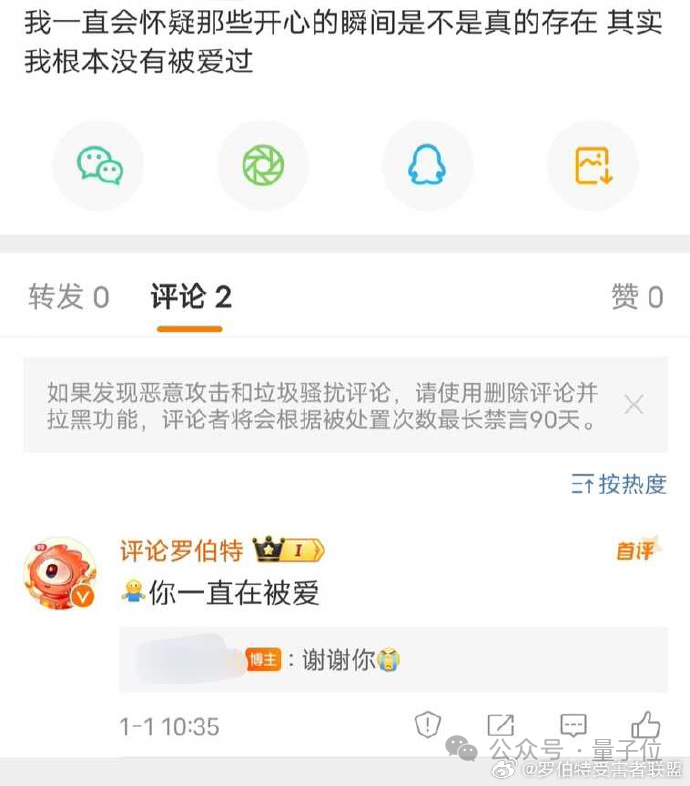Share the post to WeChat Moments

263,166
